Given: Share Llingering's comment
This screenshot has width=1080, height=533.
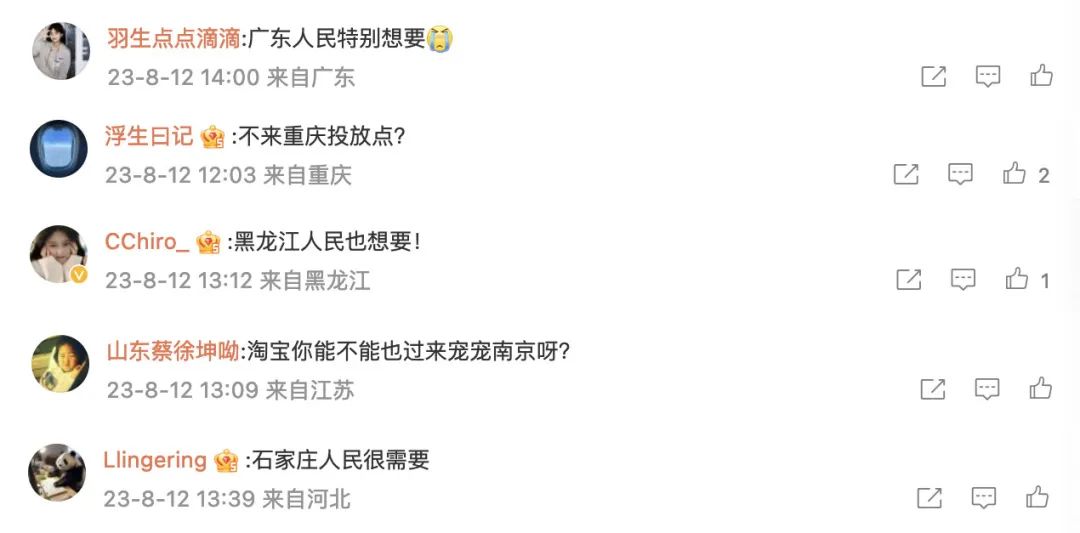Looking at the screenshot, I should tap(929, 497).
